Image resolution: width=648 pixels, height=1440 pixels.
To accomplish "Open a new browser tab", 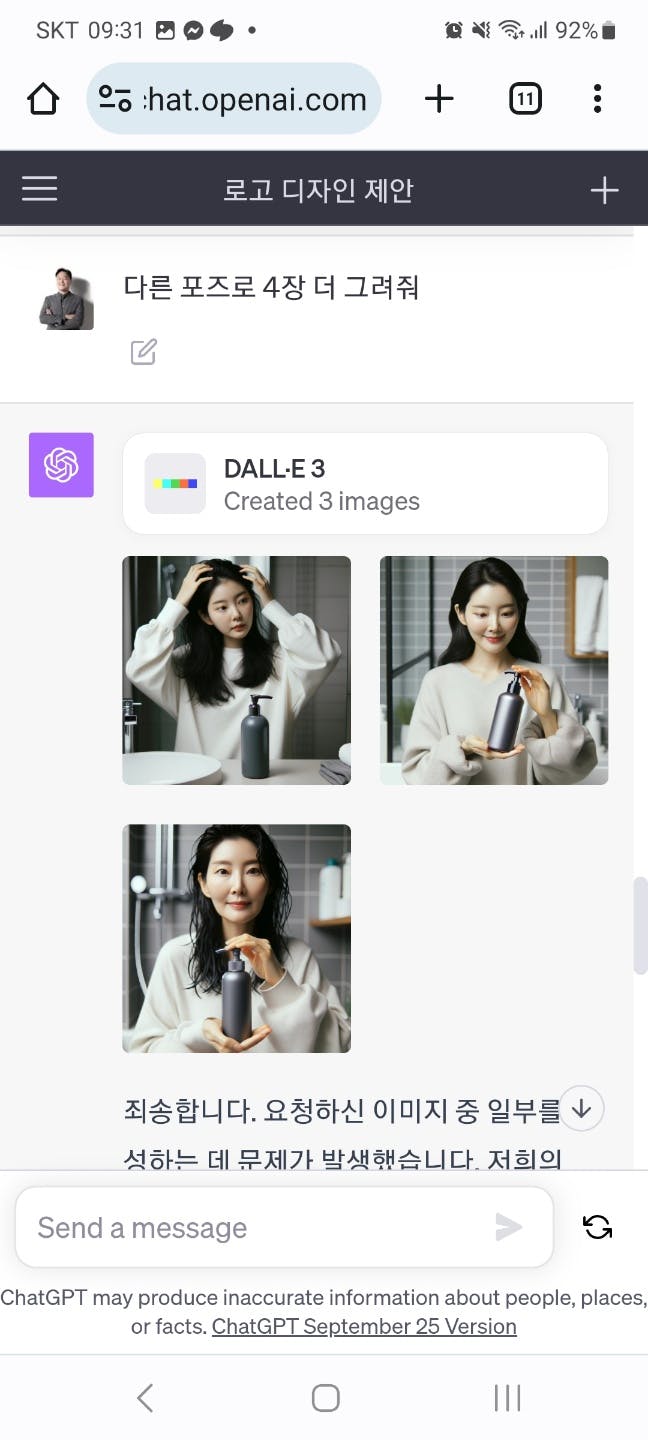I will coord(439,99).
